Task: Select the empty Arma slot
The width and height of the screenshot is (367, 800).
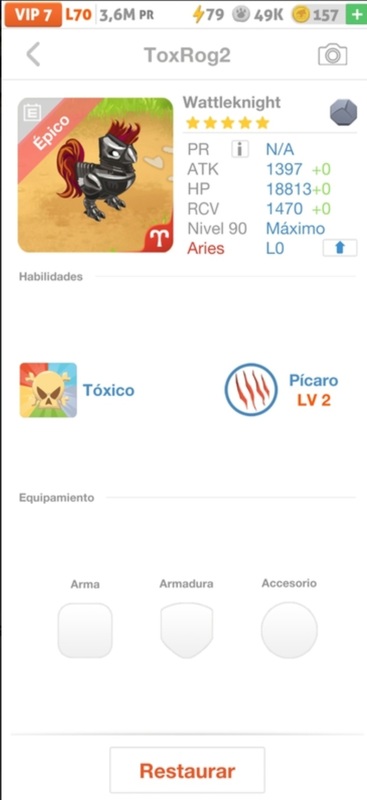Action: point(85,630)
